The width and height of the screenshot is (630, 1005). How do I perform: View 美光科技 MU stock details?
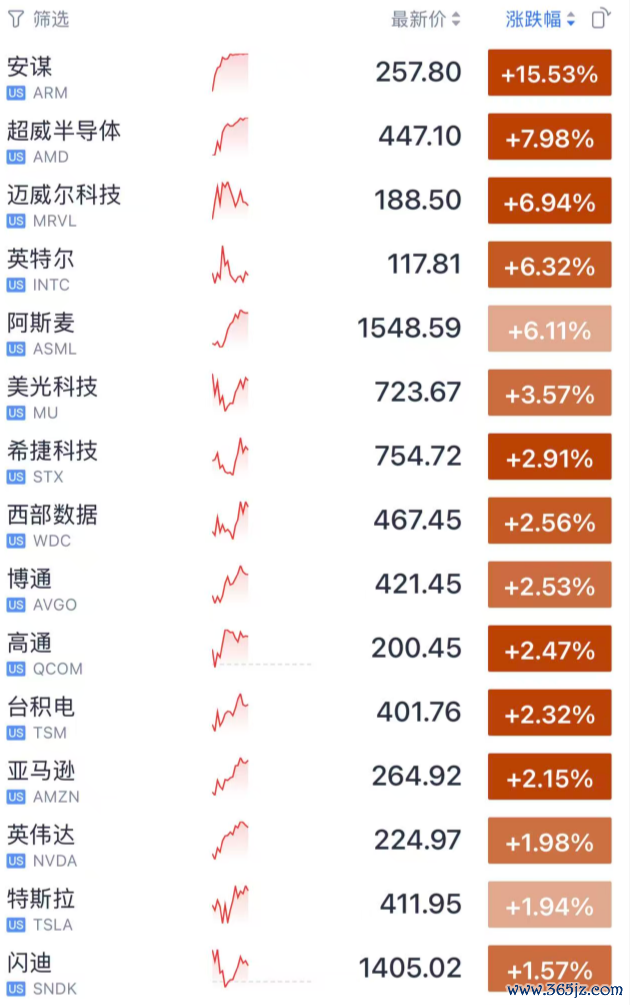pos(309,393)
